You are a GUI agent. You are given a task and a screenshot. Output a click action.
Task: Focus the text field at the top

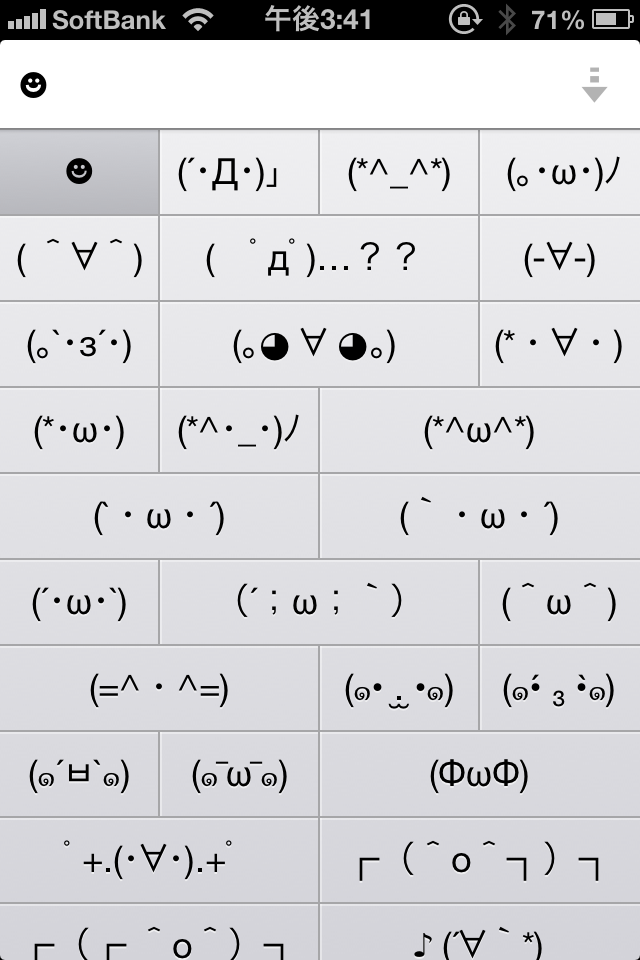(x=300, y=86)
